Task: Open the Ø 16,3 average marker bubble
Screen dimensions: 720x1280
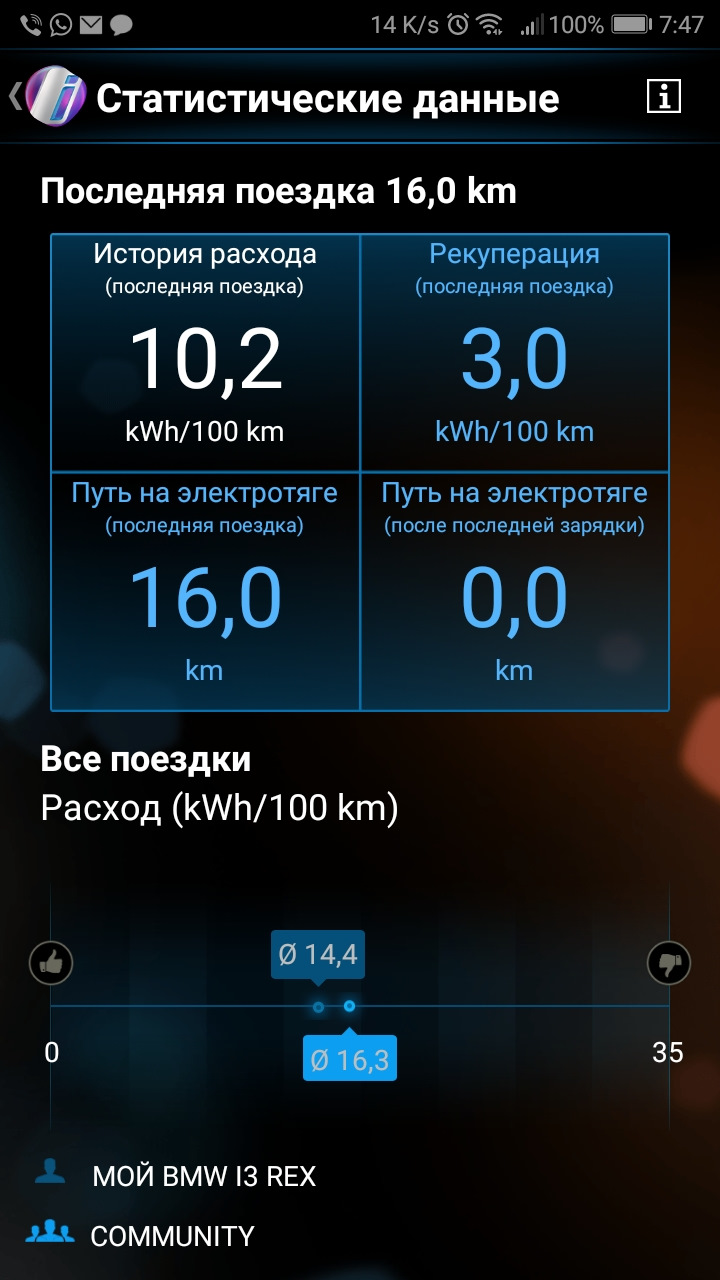Action: 349,1057
